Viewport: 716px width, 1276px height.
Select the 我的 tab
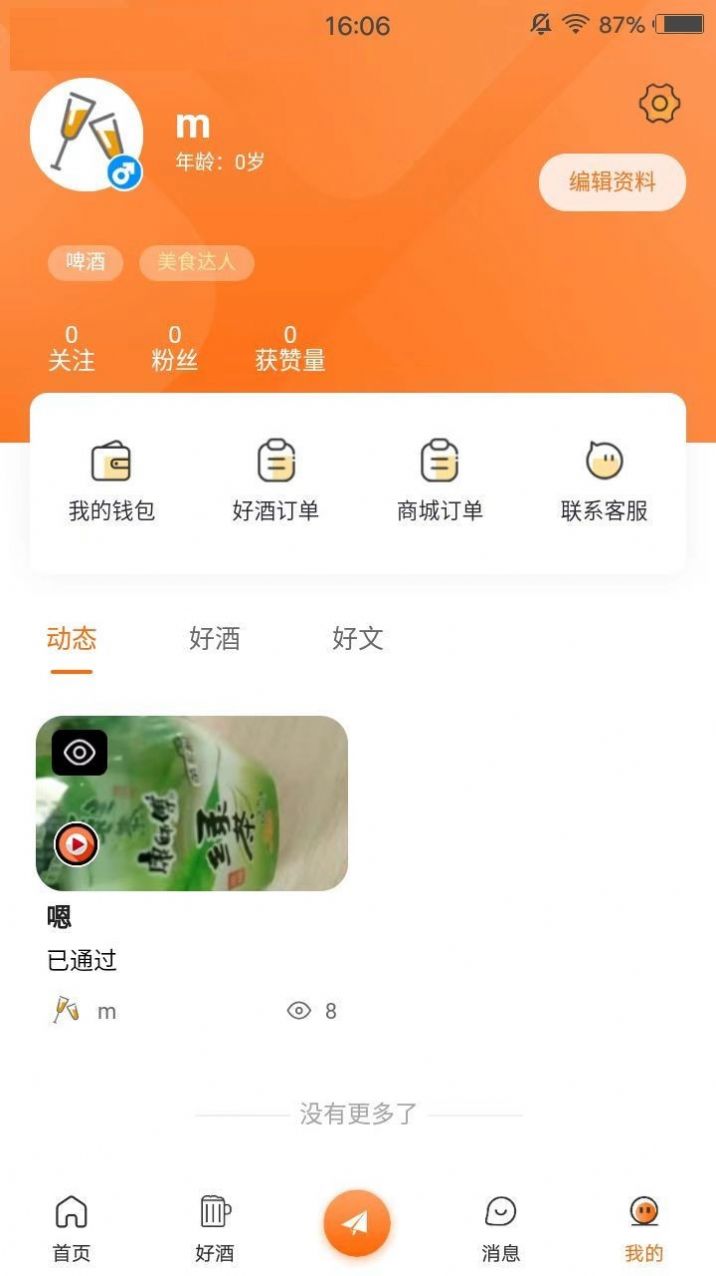point(644,1228)
